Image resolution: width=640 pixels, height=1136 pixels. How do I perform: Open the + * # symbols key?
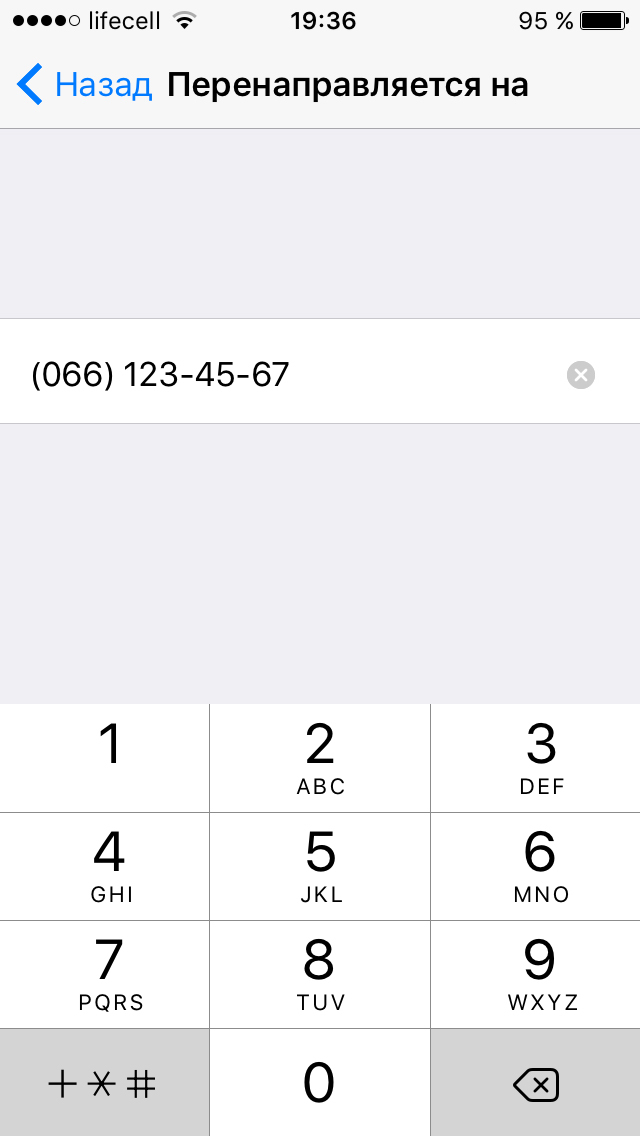(105, 1083)
